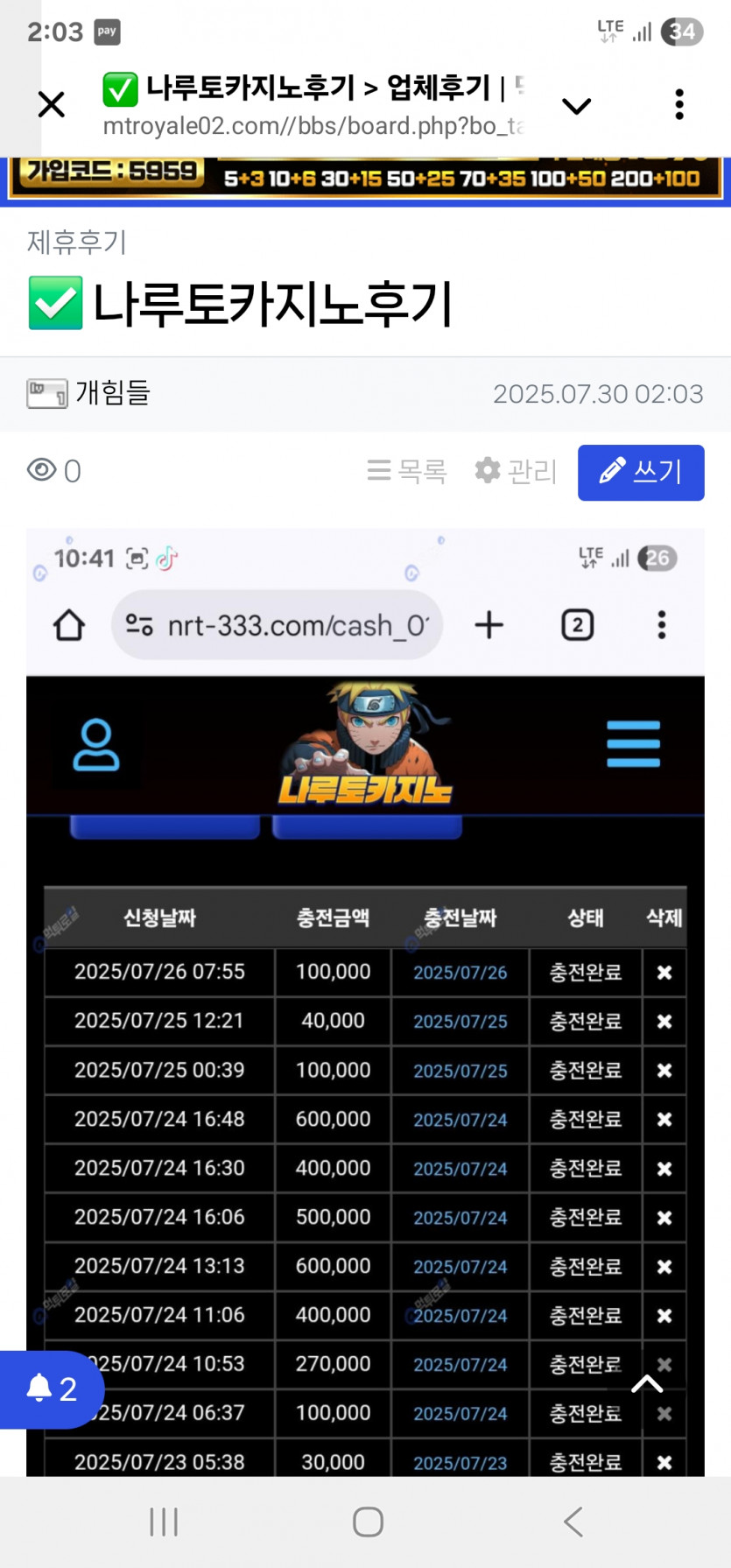This screenshot has width=731, height=1568.
Task: Open the notification bell showing 2
Action: [x=51, y=1389]
